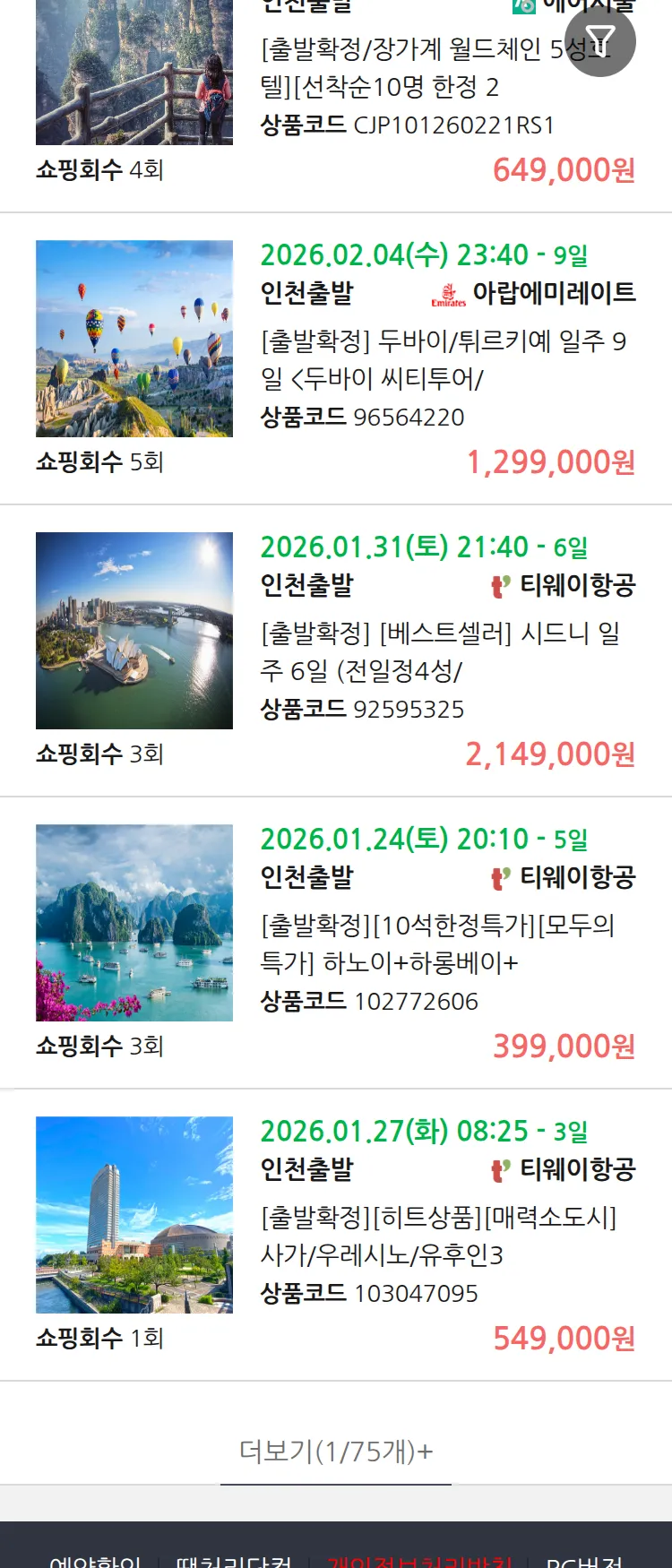This screenshot has width=672, height=1568.
Task: Load more results with 더보기(1/75개)+
Action: (336, 1451)
